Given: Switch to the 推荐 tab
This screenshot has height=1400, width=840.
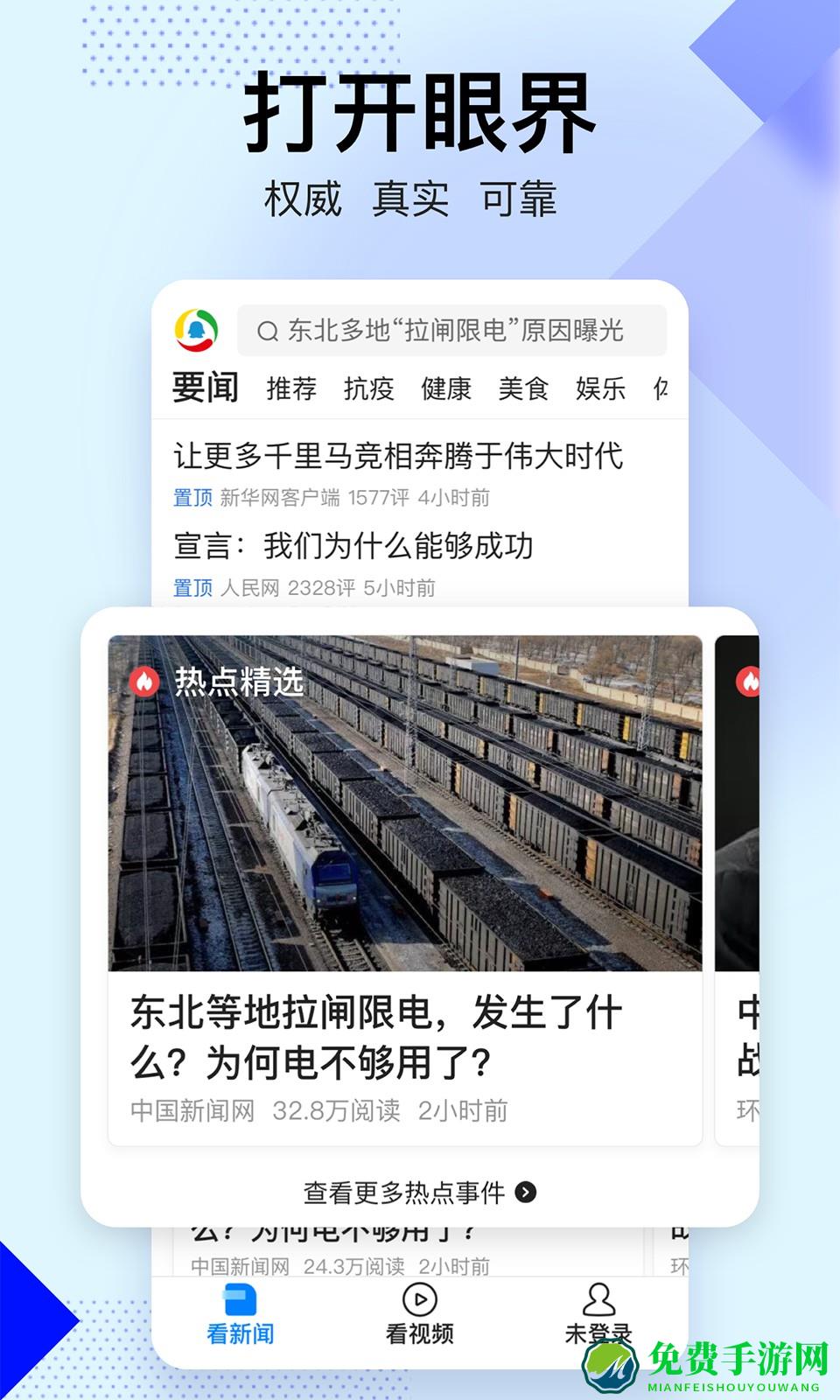Looking at the screenshot, I should [x=290, y=388].
